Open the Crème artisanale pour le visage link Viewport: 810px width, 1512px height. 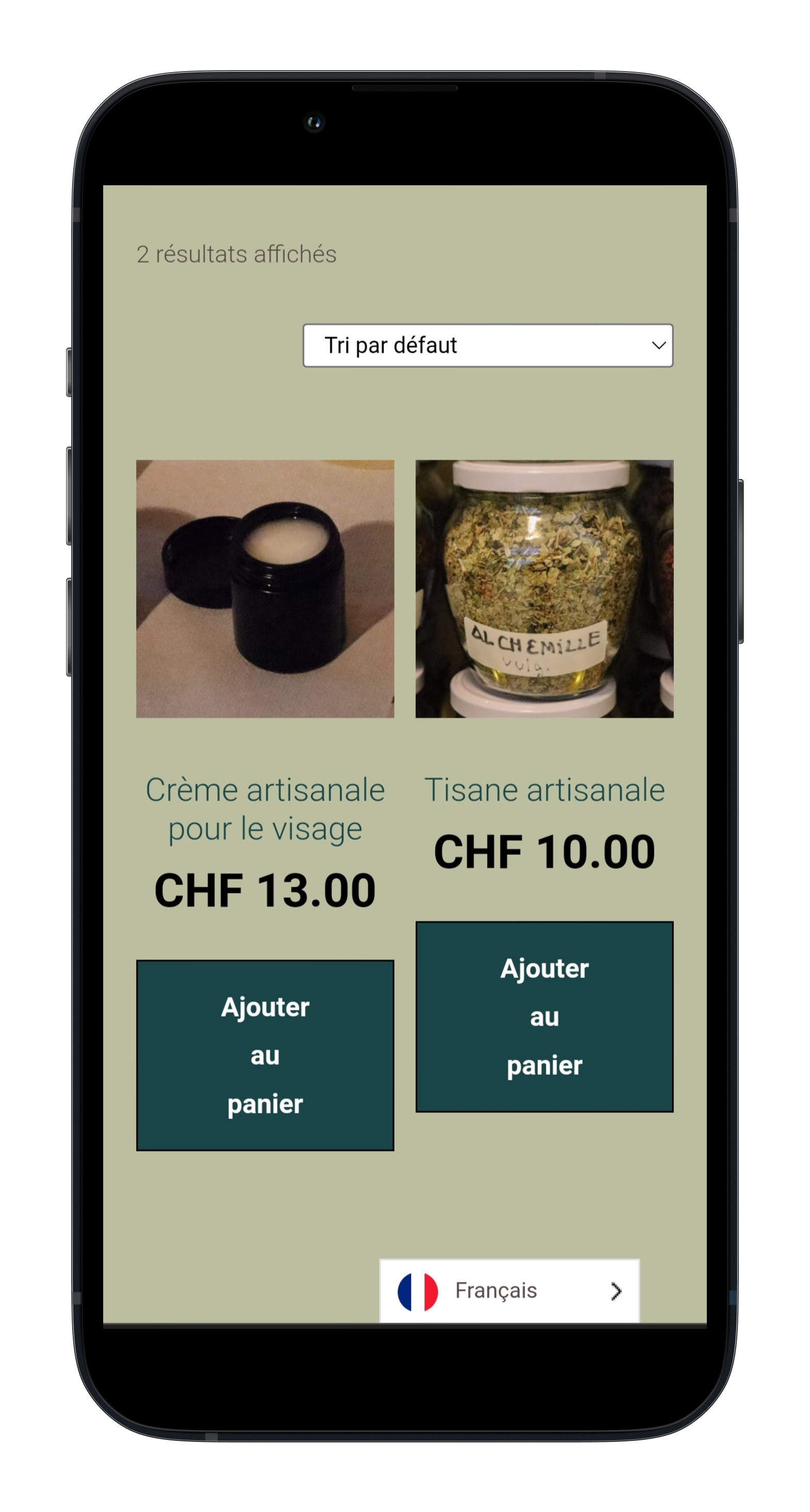(265, 808)
